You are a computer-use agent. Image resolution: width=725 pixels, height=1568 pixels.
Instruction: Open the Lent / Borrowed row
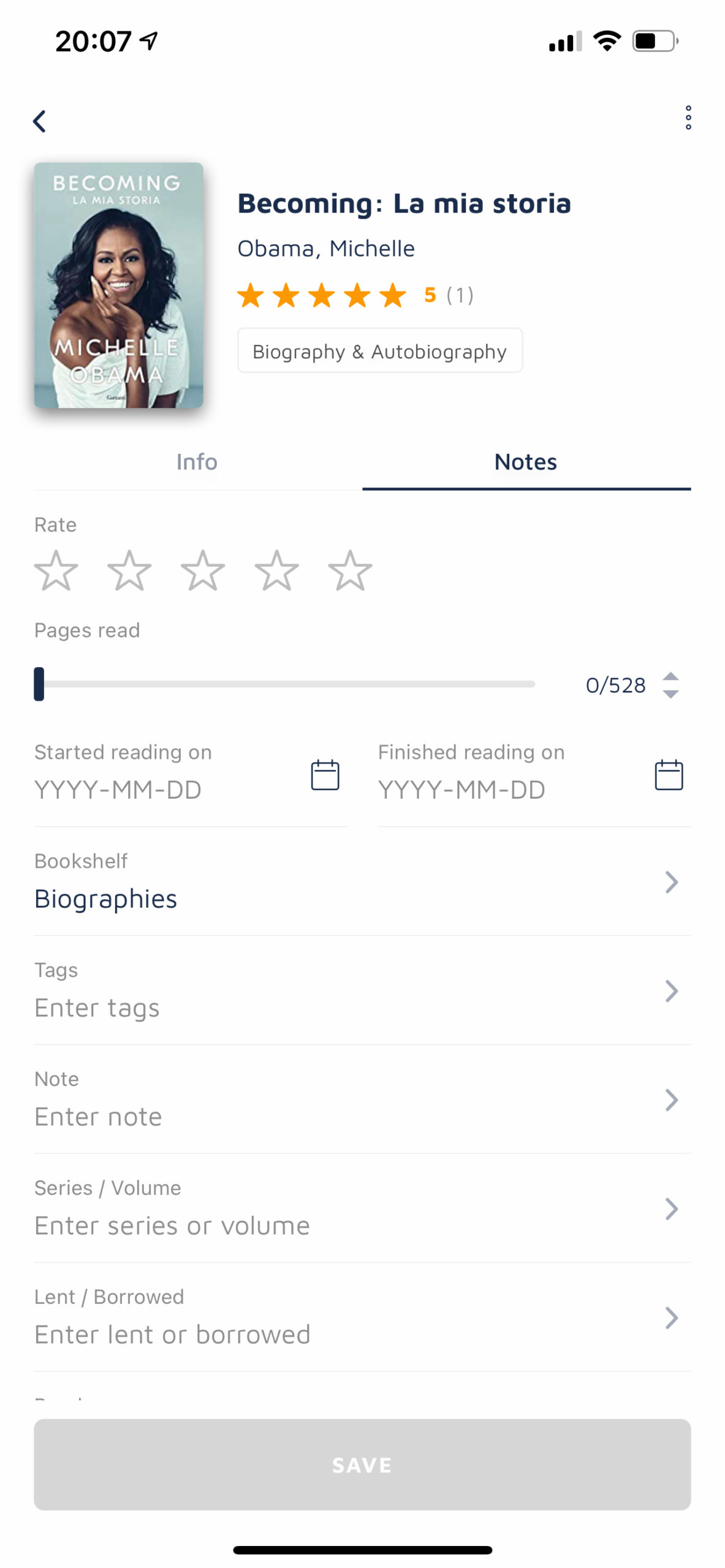[x=362, y=1318]
